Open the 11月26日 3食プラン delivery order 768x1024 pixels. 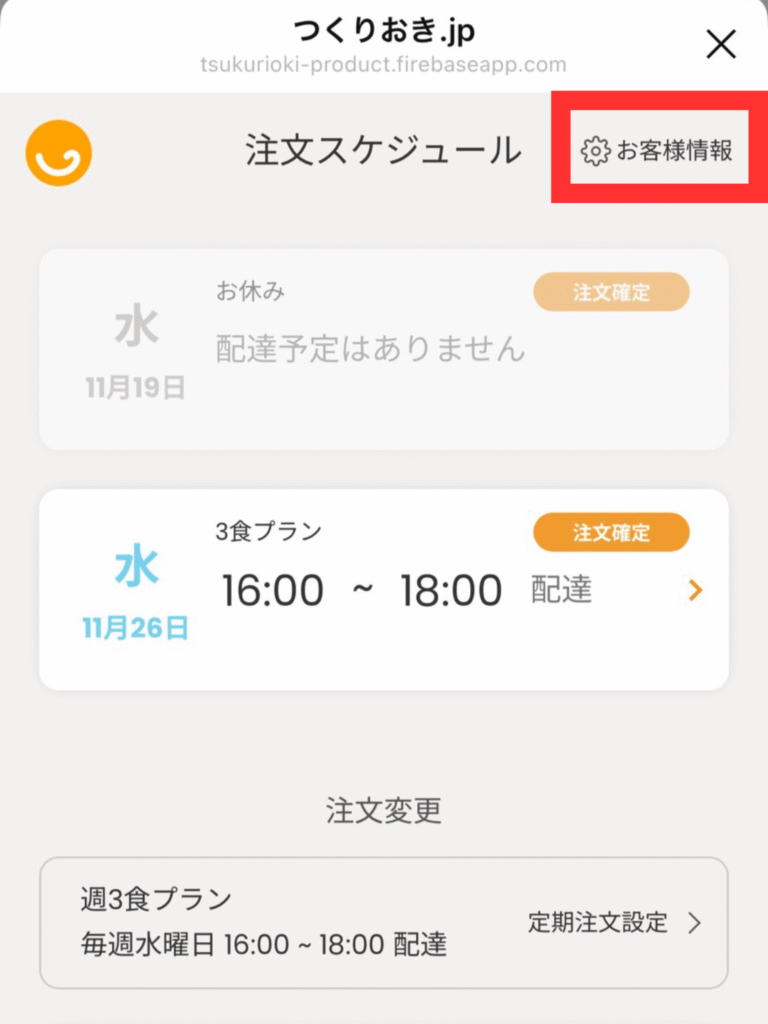pos(384,589)
